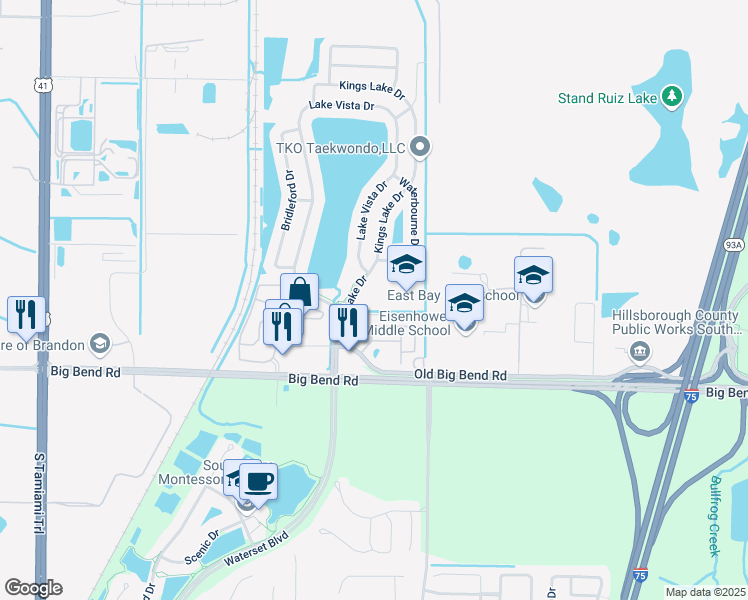The height and width of the screenshot is (600, 748).
Task: Select the TKO Taekwondo, LLC pin
Action: click(x=420, y=147)
